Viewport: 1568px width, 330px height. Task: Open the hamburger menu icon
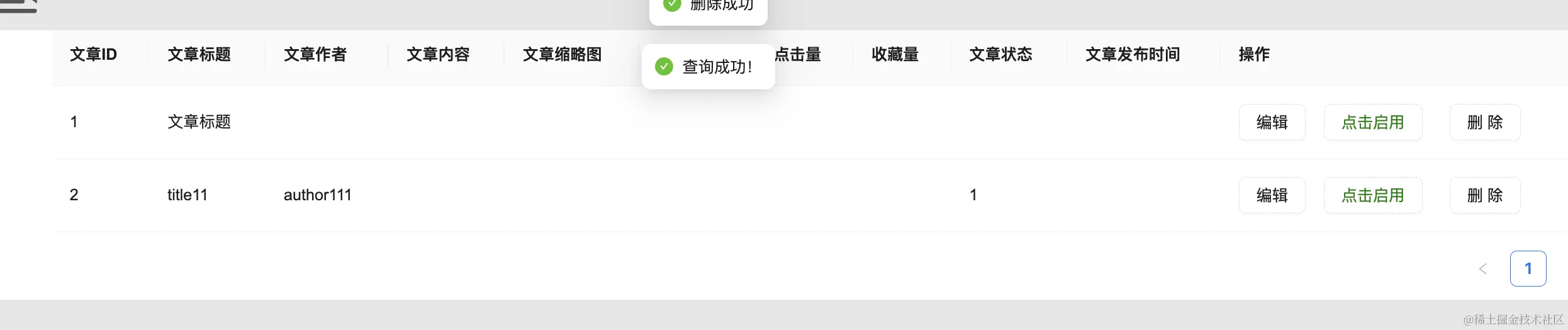(19, 6)
